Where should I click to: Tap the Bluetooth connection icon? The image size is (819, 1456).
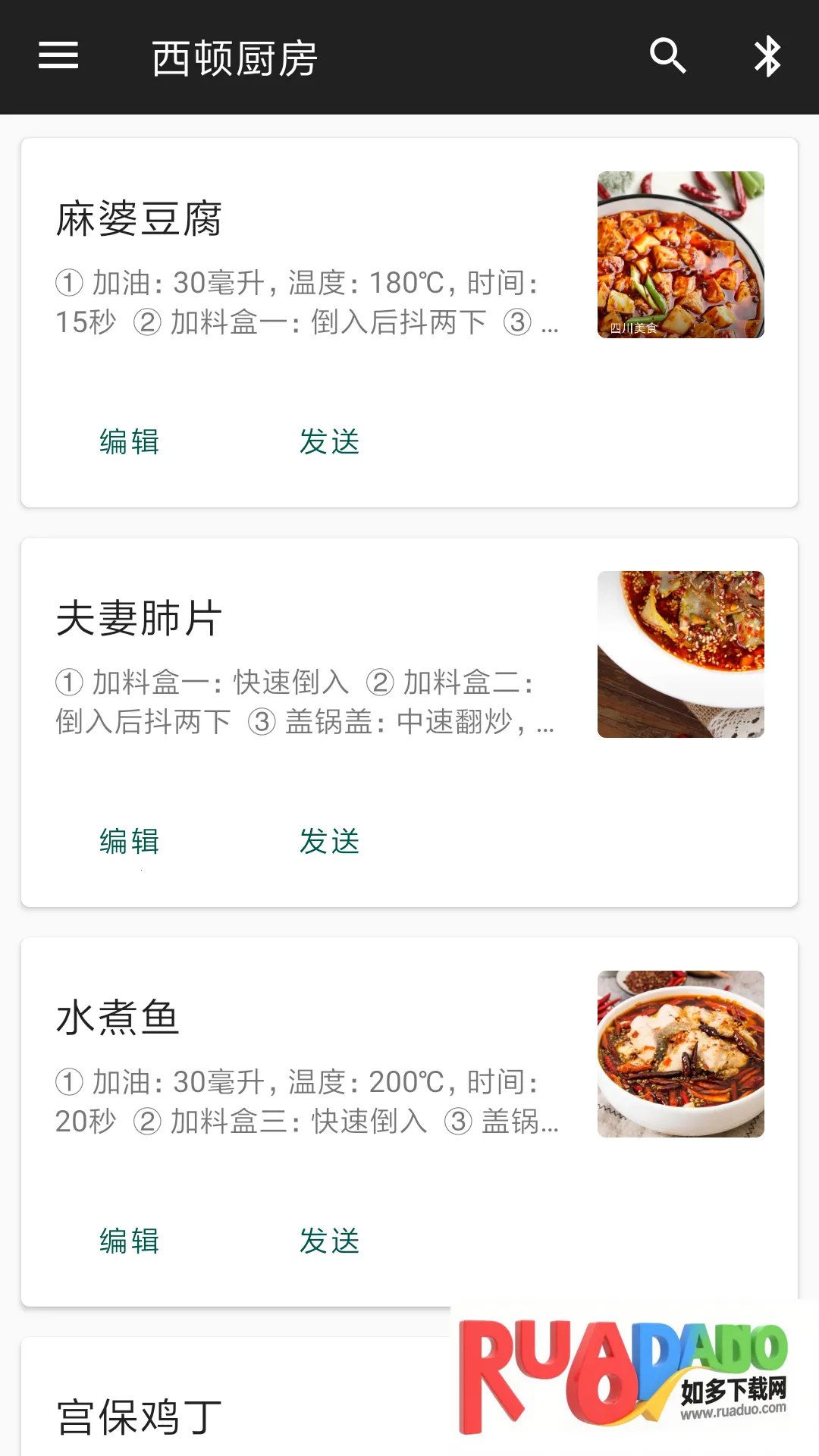pyautogui.click(x=767, y=56)
